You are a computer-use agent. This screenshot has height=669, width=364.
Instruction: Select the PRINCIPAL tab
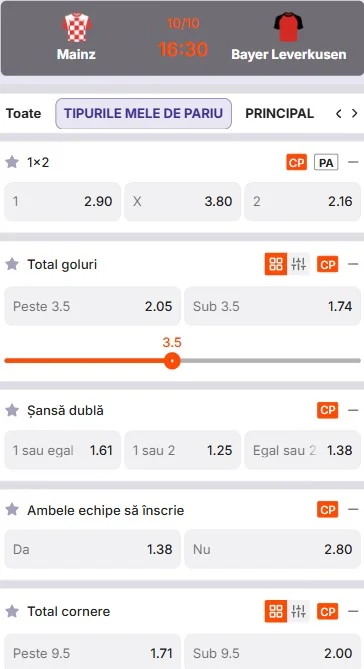tap(280, 113)
